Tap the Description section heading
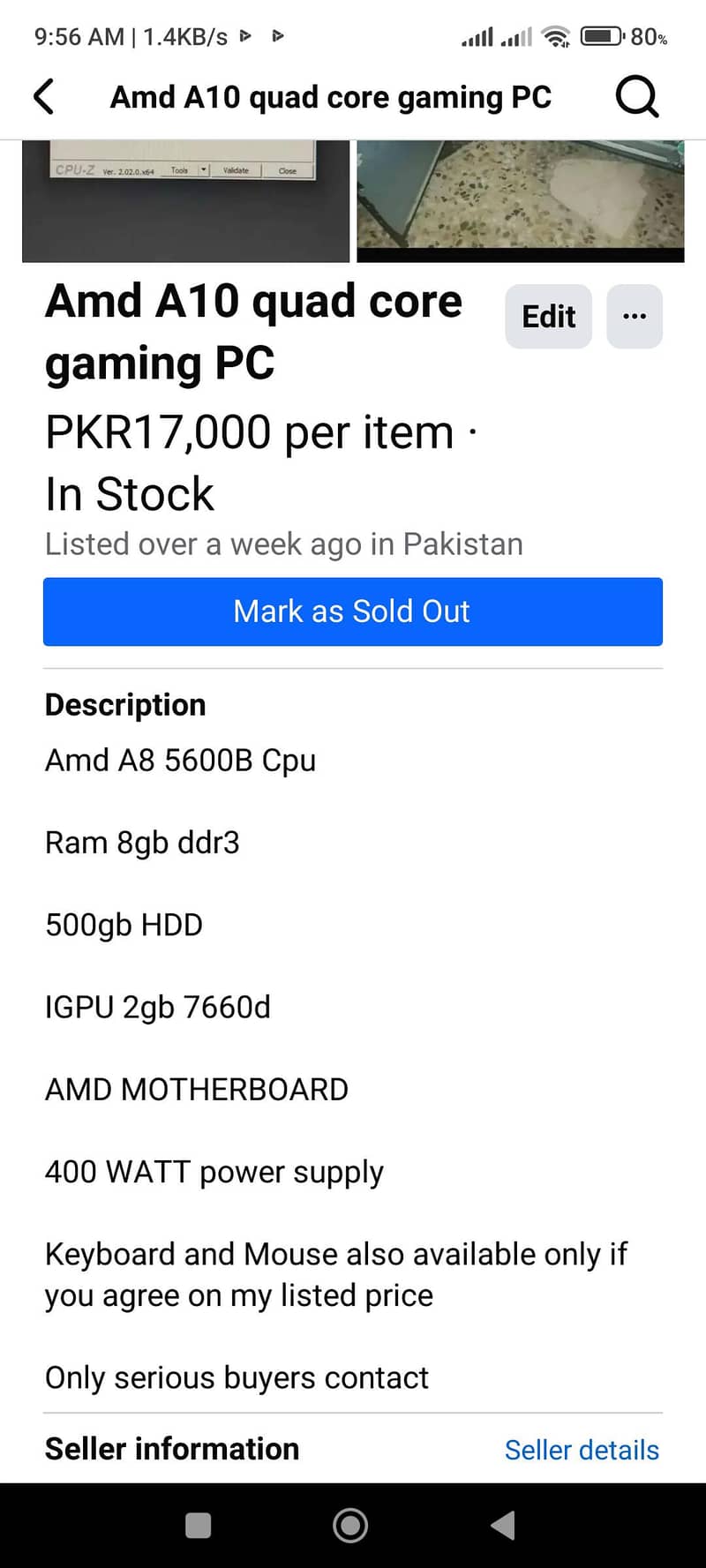This screenshot has height=1568, width=706. (125, 704)
